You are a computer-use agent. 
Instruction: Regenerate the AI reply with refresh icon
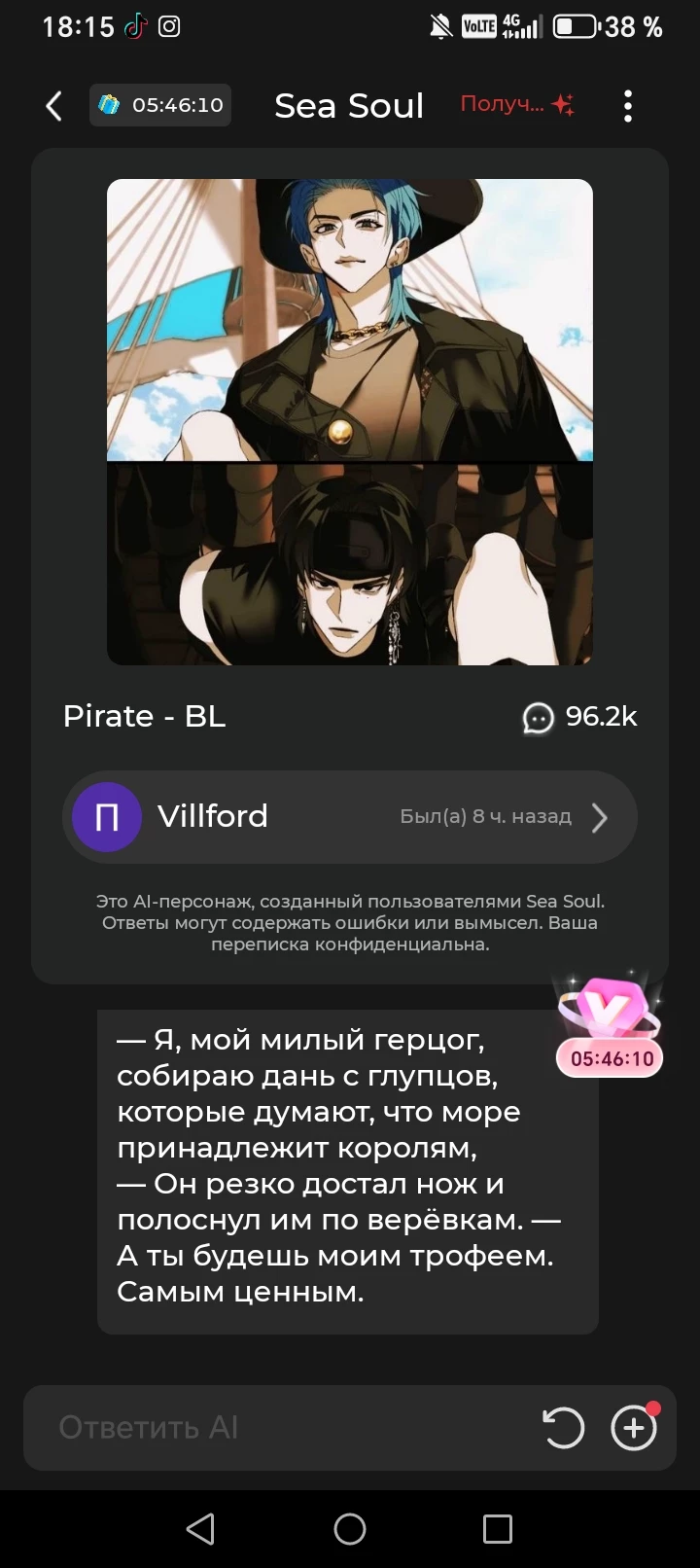(563, 1428)
